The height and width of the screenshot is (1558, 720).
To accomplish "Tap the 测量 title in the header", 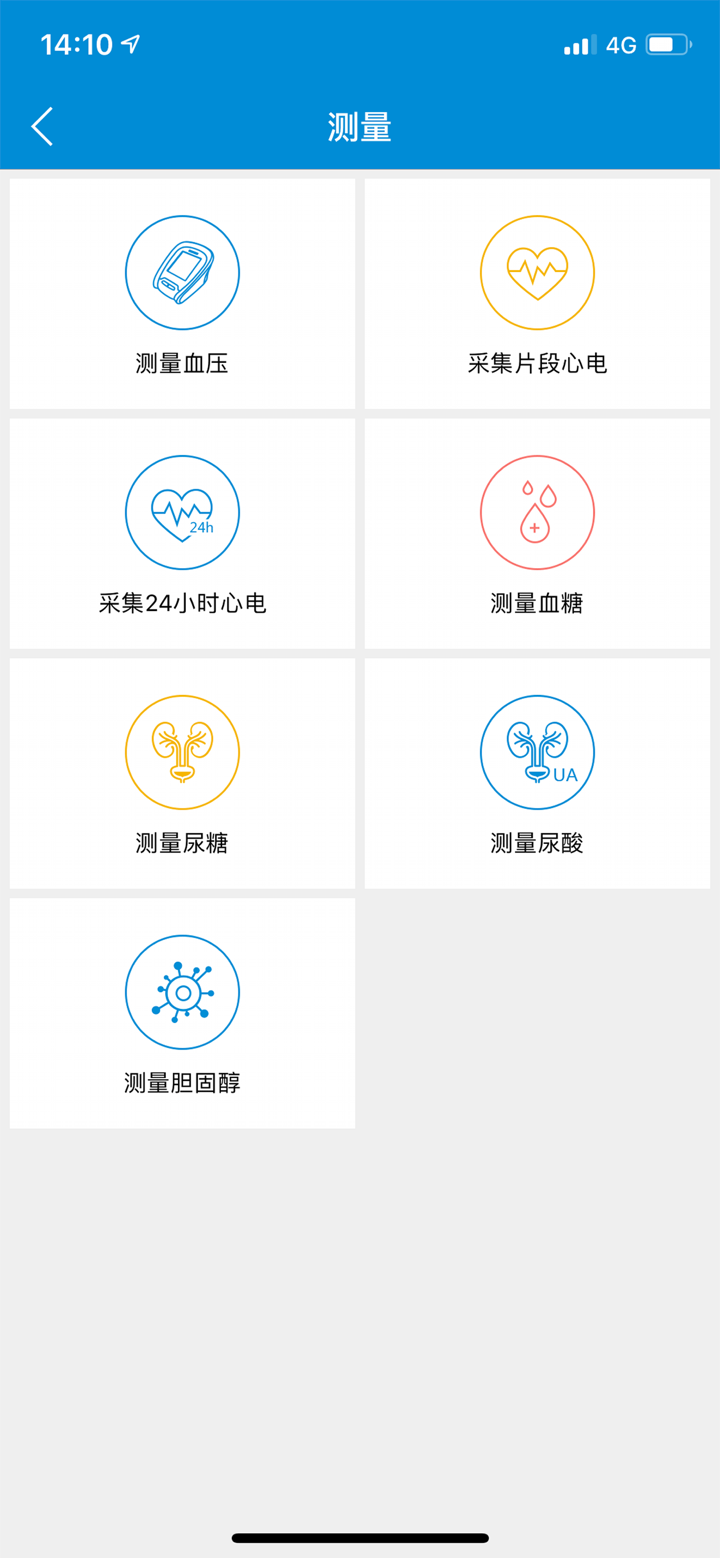I will 359,126.
